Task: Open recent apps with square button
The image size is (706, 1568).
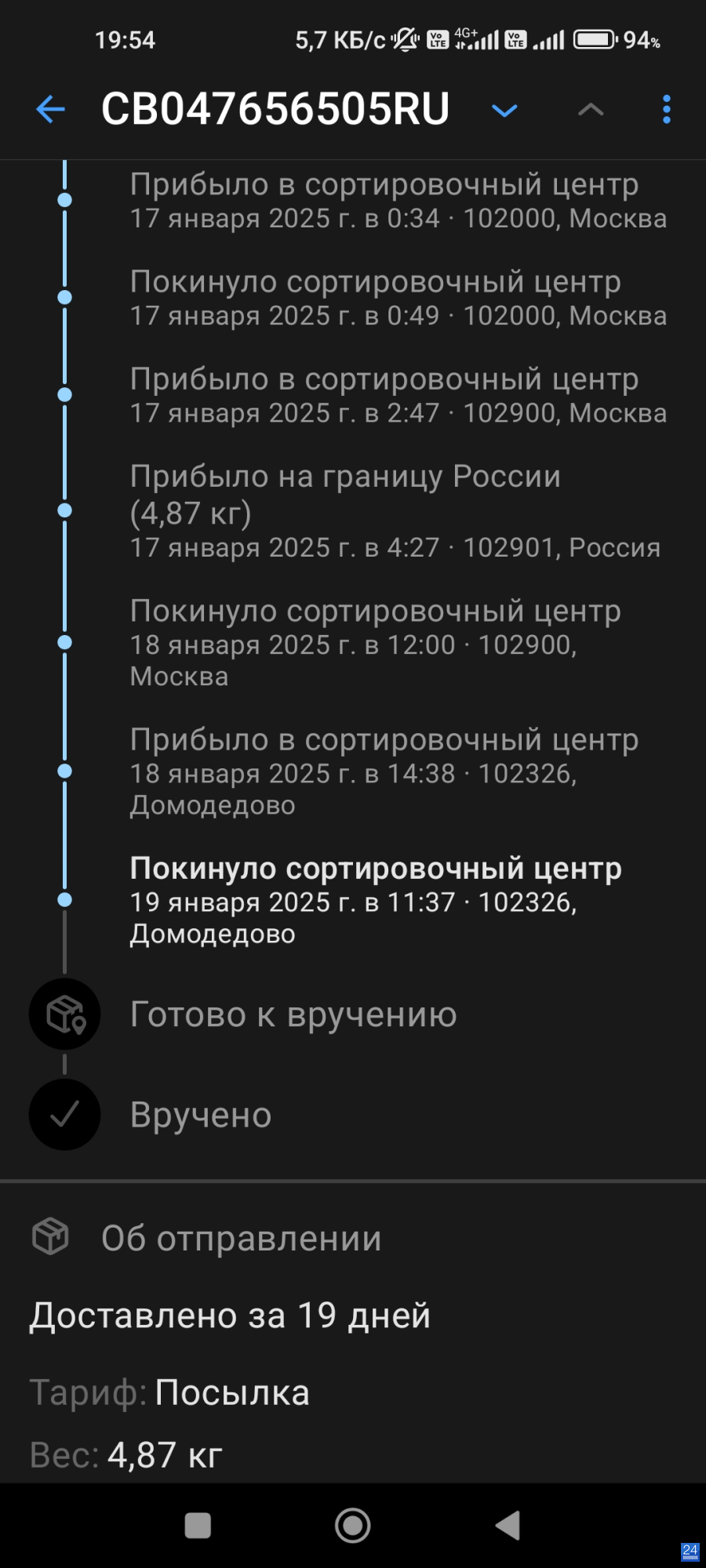Action: (x=198, y=1526)
